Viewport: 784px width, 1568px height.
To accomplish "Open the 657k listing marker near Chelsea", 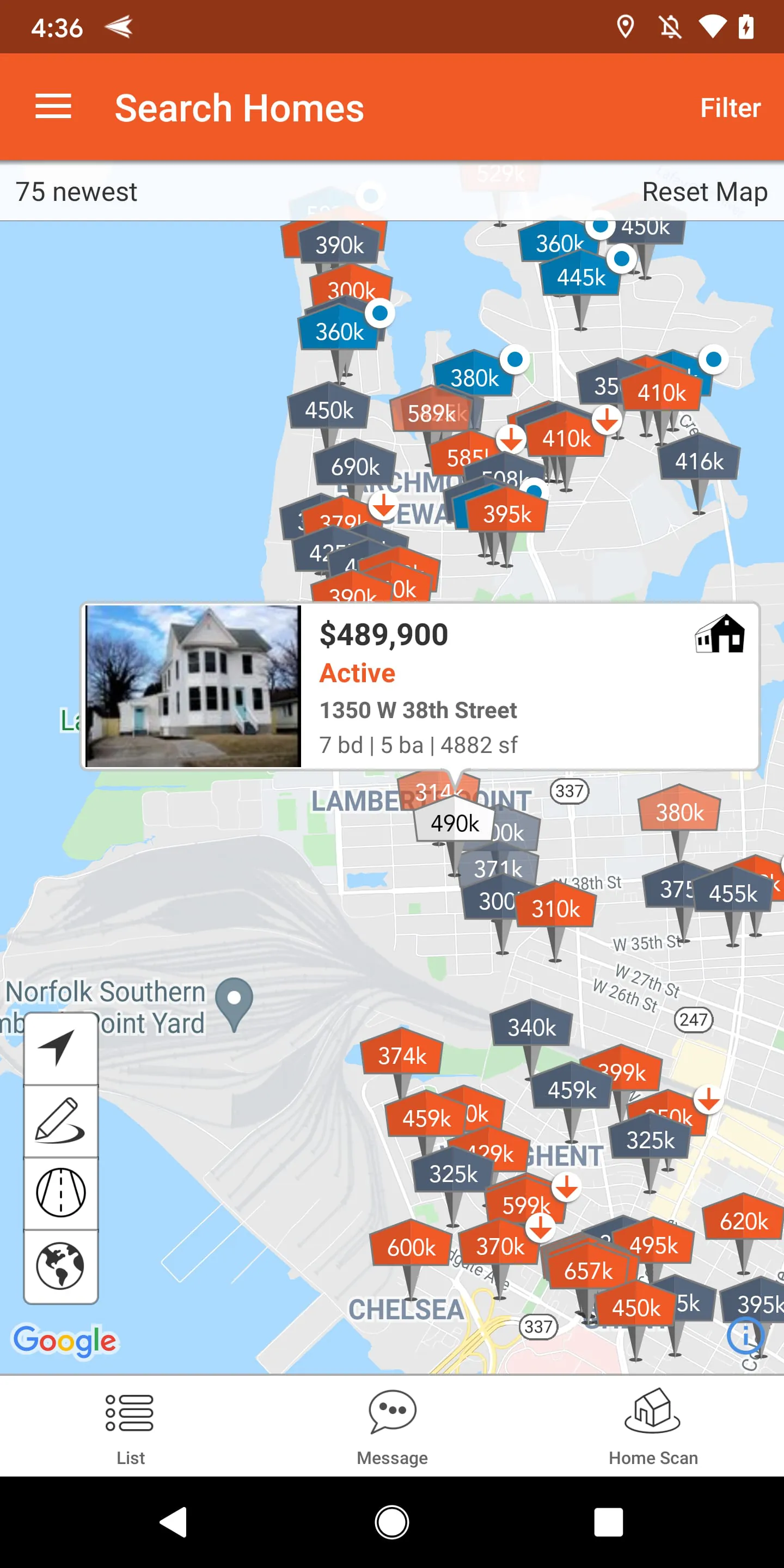I will point(589,1270).
